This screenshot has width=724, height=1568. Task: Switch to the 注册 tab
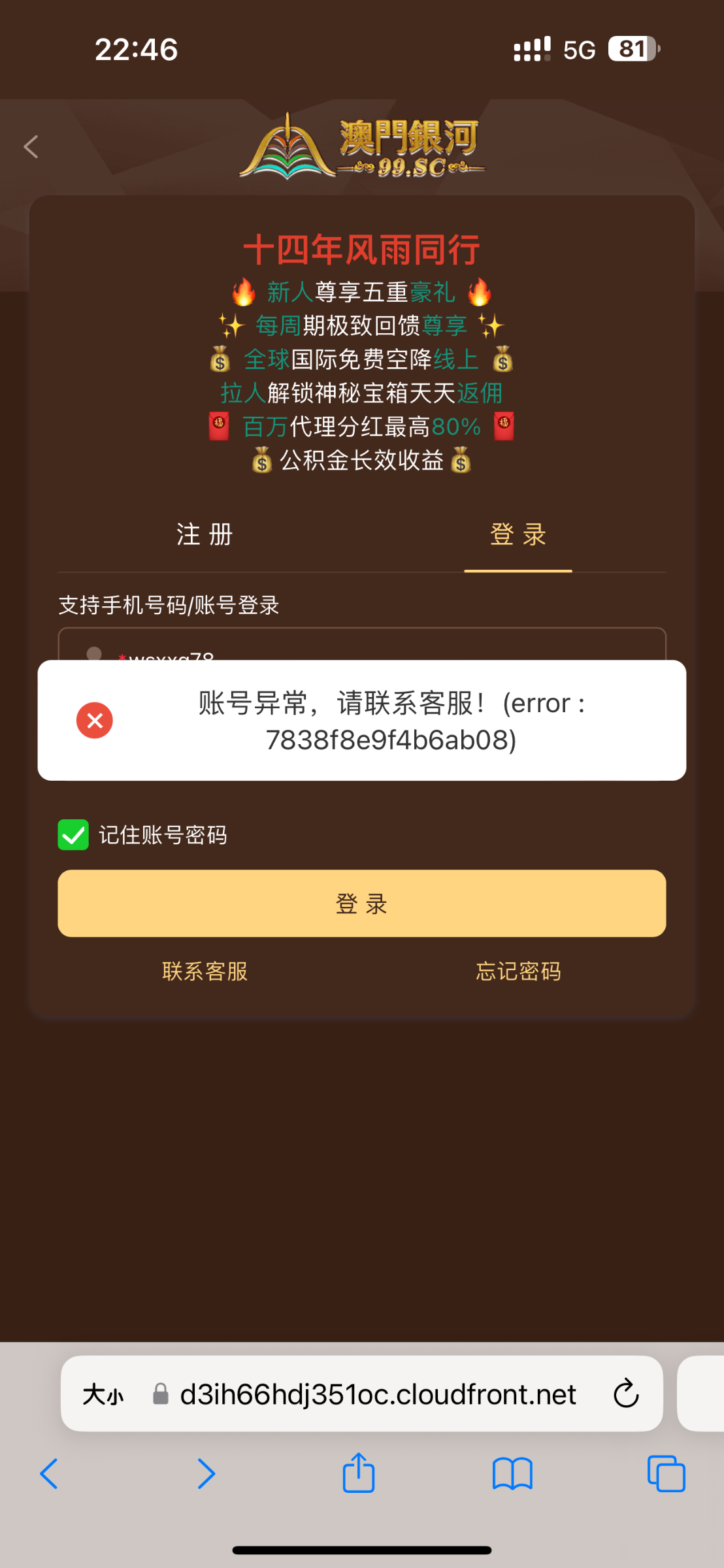click(205, 534)
